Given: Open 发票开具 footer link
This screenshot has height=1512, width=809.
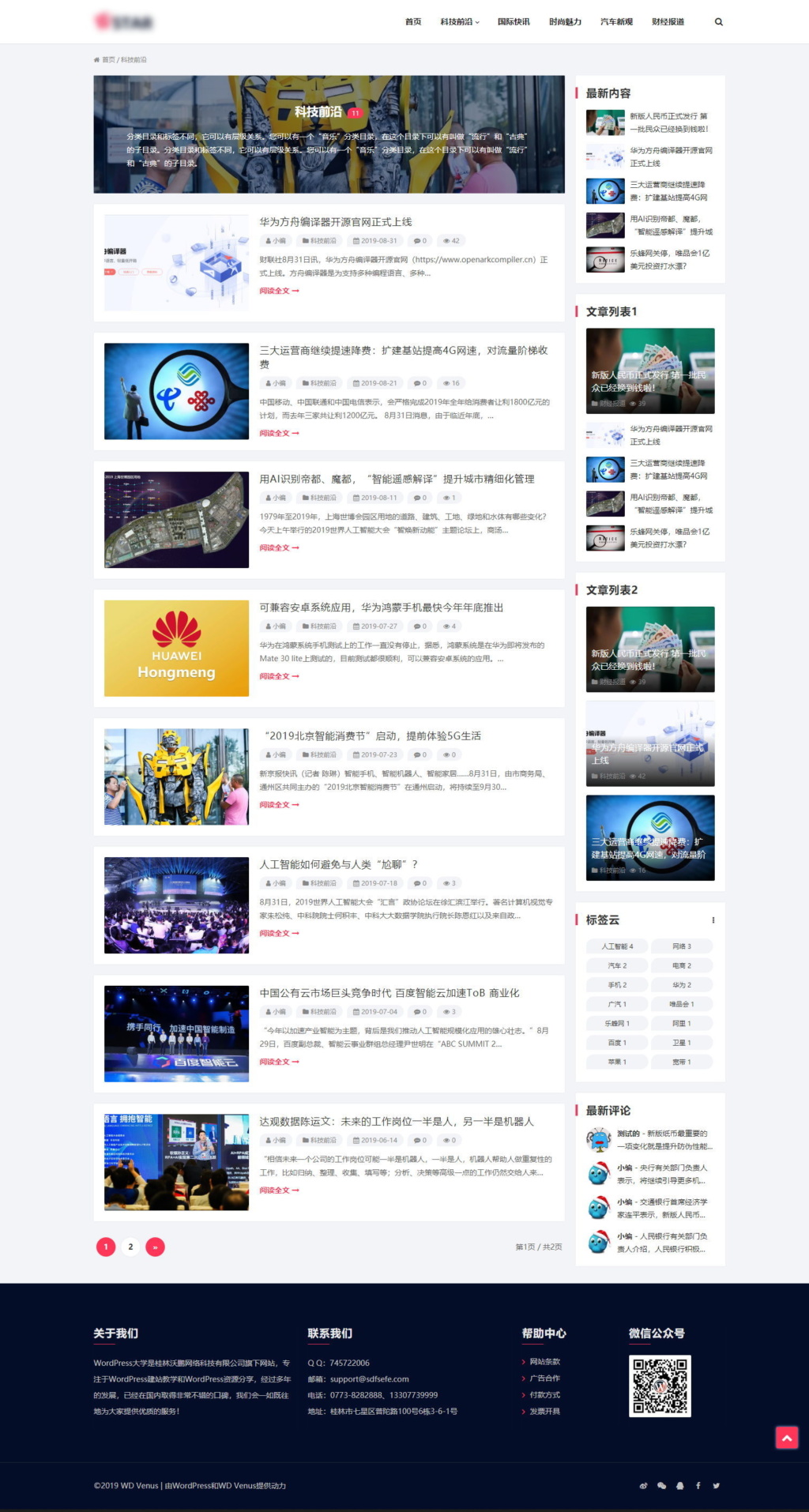Looking at the screenshot, I should tap(544, 1411).
